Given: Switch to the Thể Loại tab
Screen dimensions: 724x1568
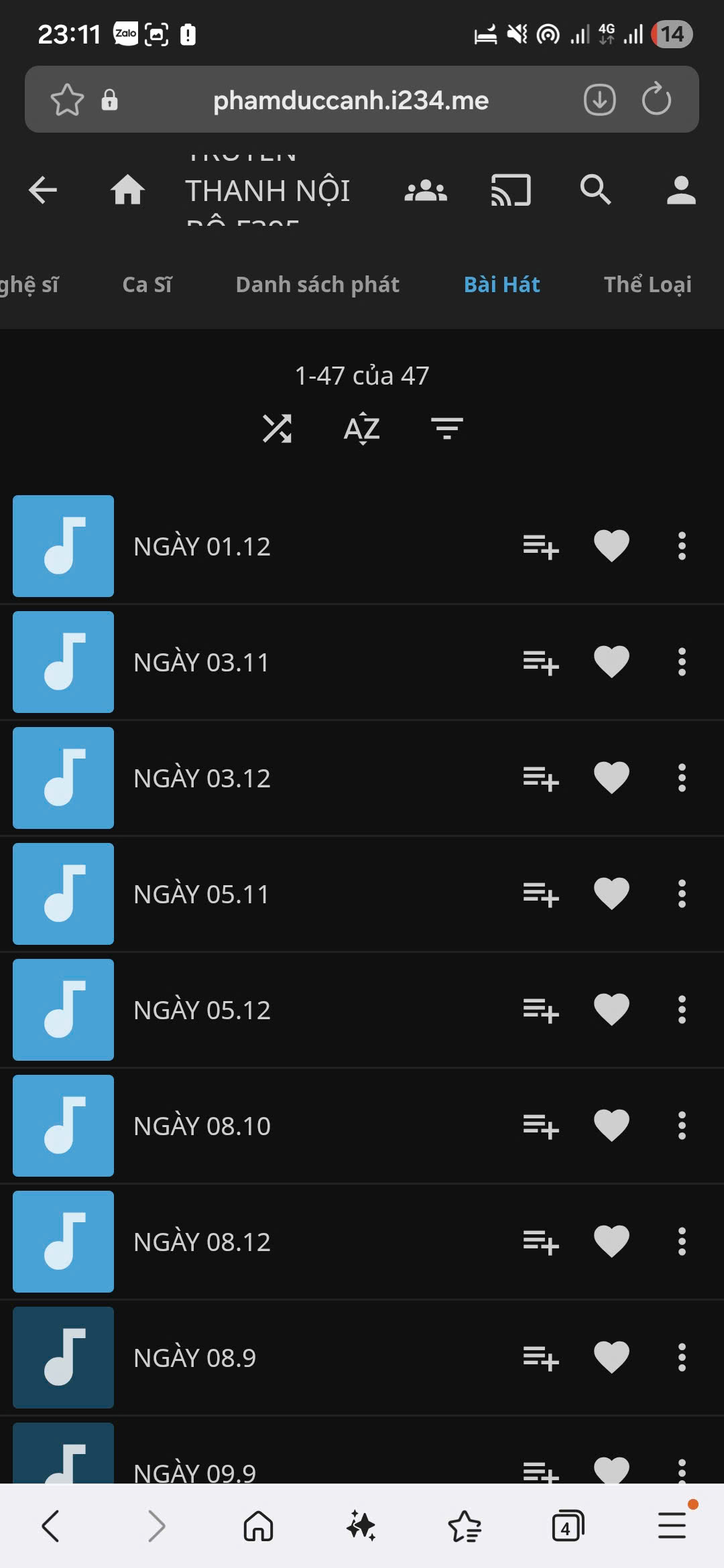Looking at the screenshot, I should click(647, 285).
